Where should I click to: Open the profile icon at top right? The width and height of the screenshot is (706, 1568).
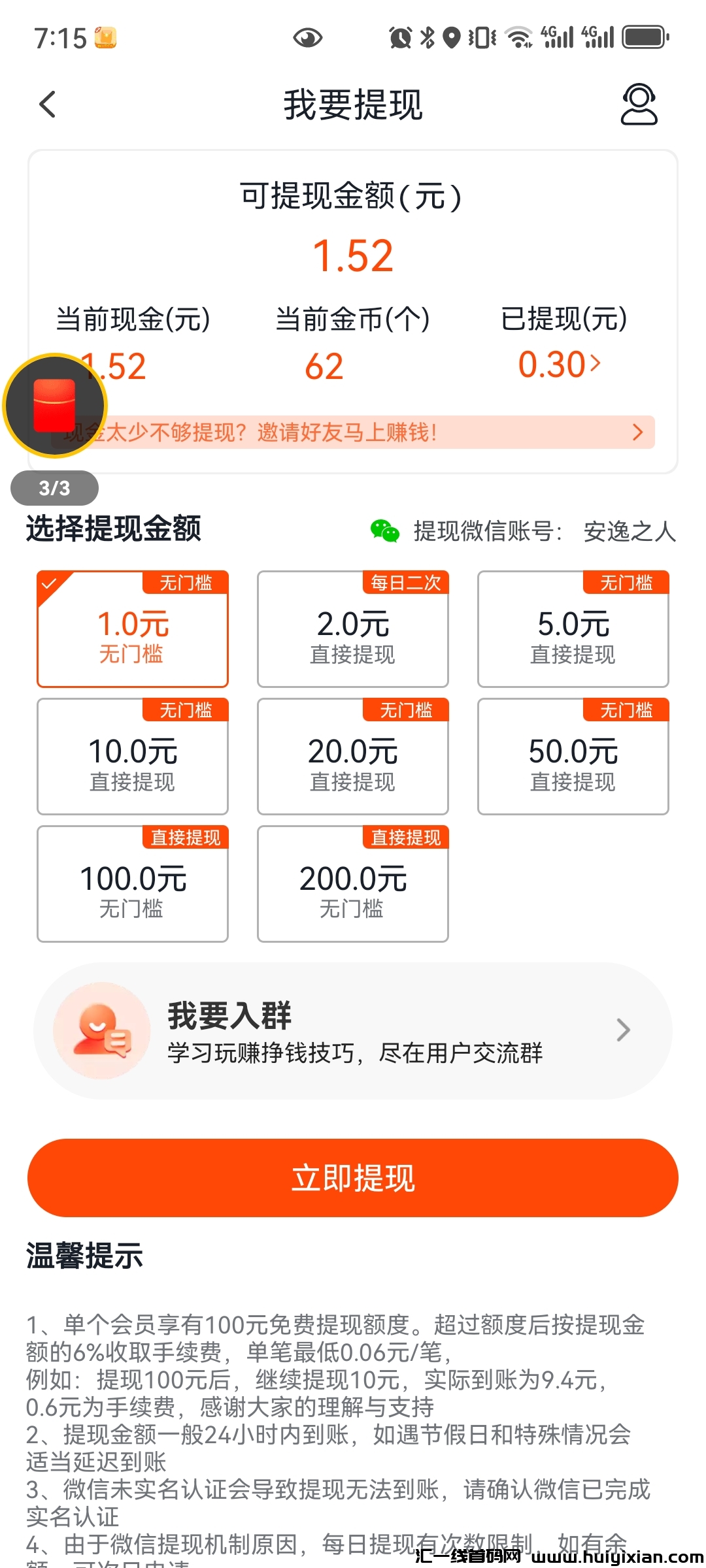639,103
